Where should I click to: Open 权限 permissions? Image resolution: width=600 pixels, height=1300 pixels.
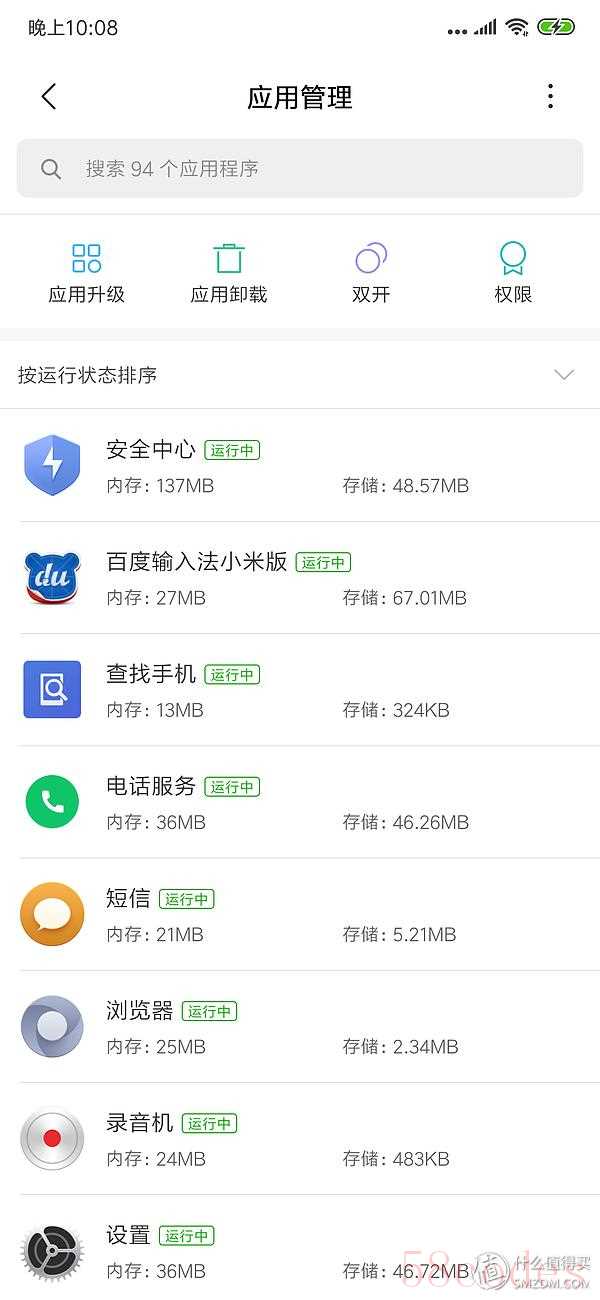(513, 272)
